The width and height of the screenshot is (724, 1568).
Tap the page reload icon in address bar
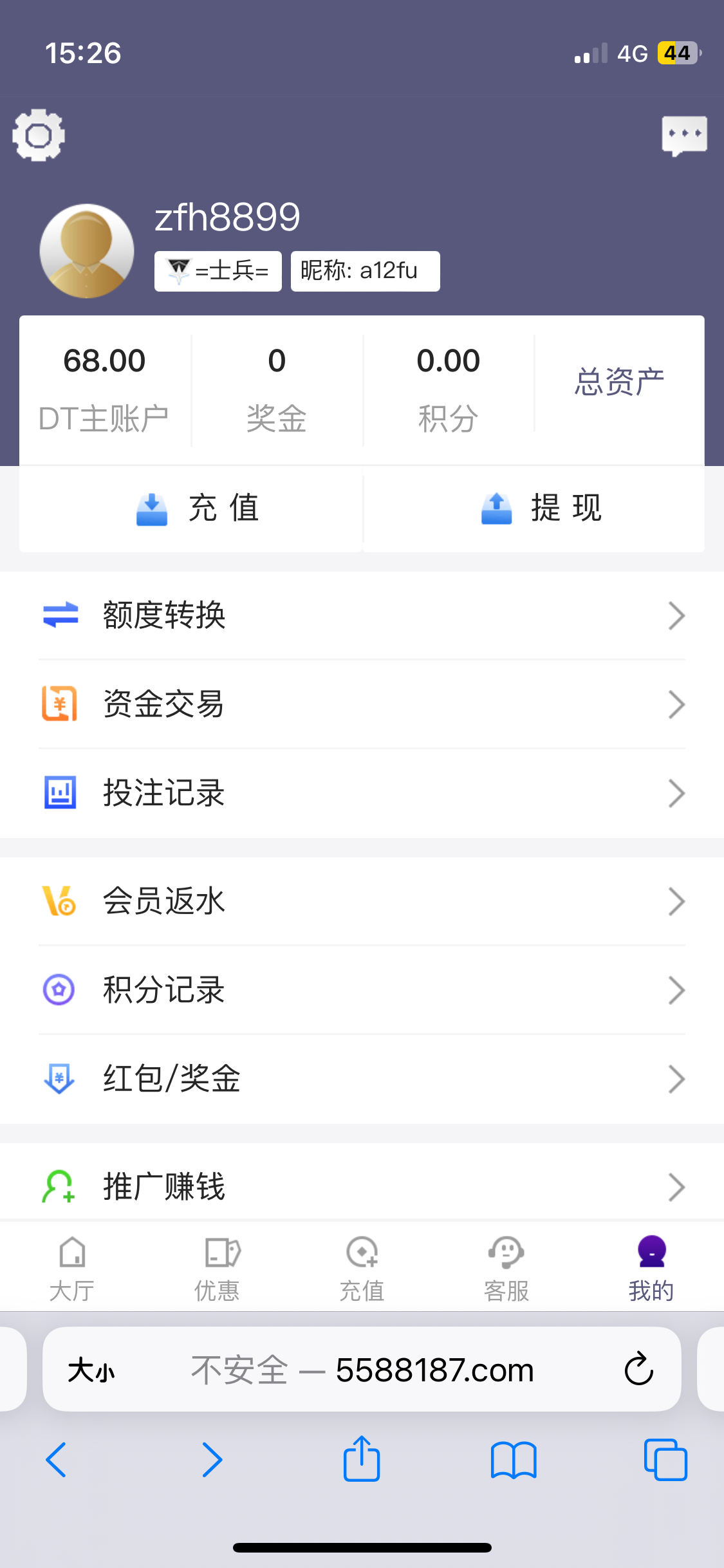tap(637, 1368)
